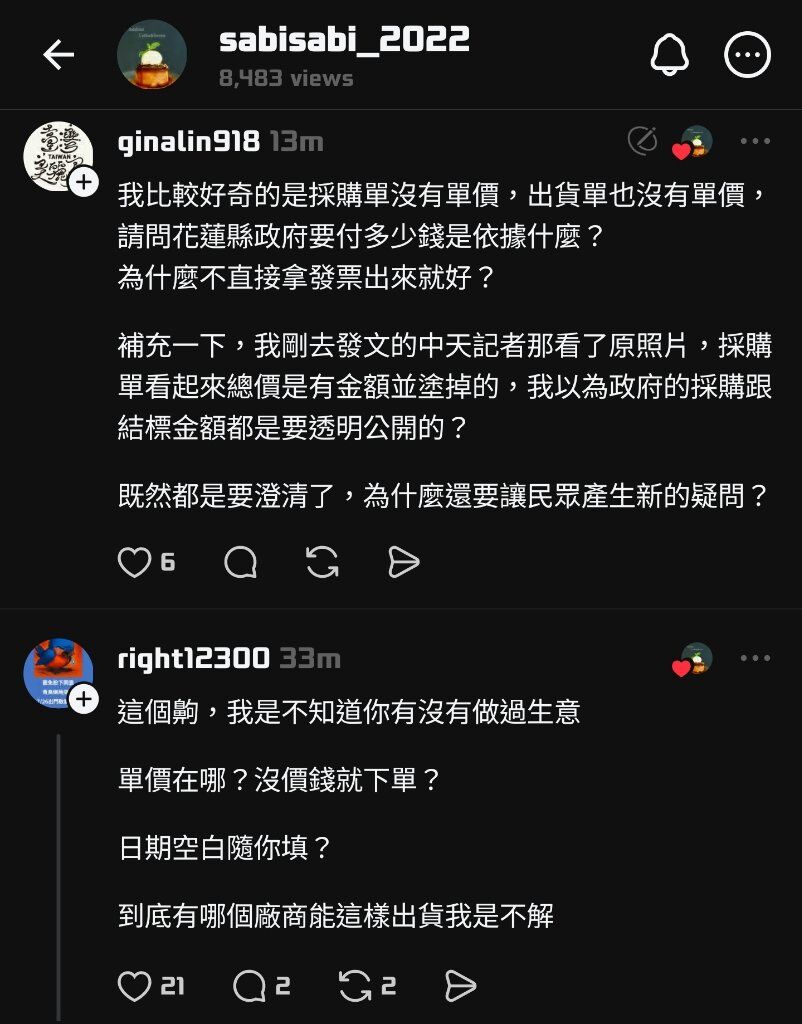Follow ginalin918 via the plus badge
Screen dimensions: 802x1024
click(x=84, y=182)
